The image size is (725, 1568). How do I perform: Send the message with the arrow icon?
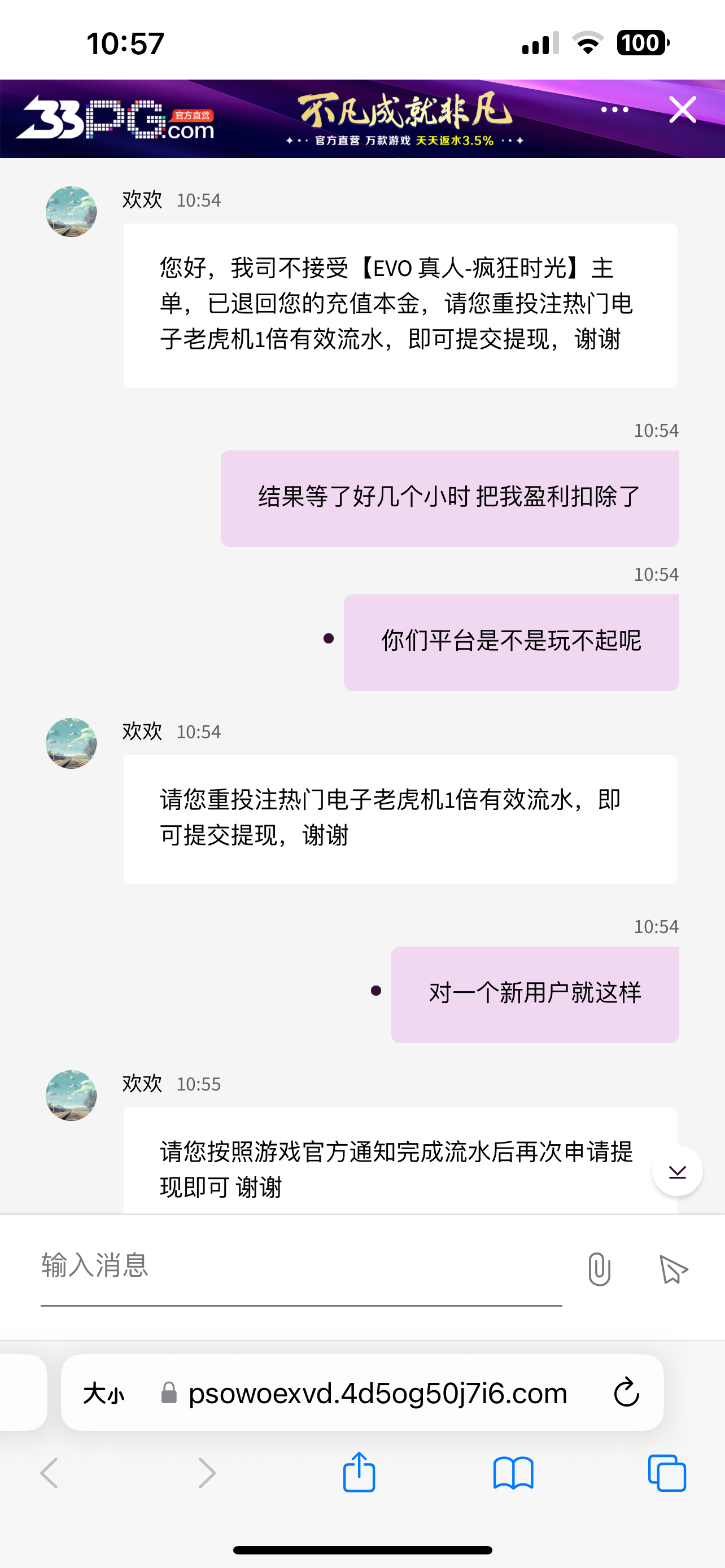click(x=673, y=1270)
